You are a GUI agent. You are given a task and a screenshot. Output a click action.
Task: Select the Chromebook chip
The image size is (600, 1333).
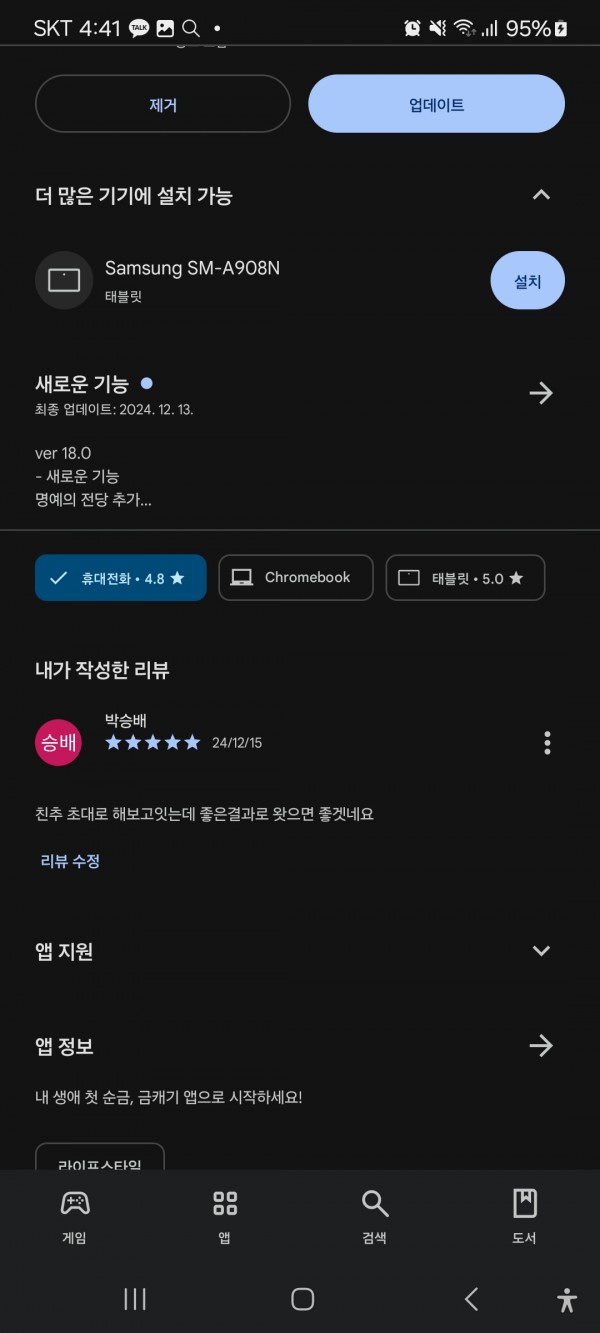(296, 578)
